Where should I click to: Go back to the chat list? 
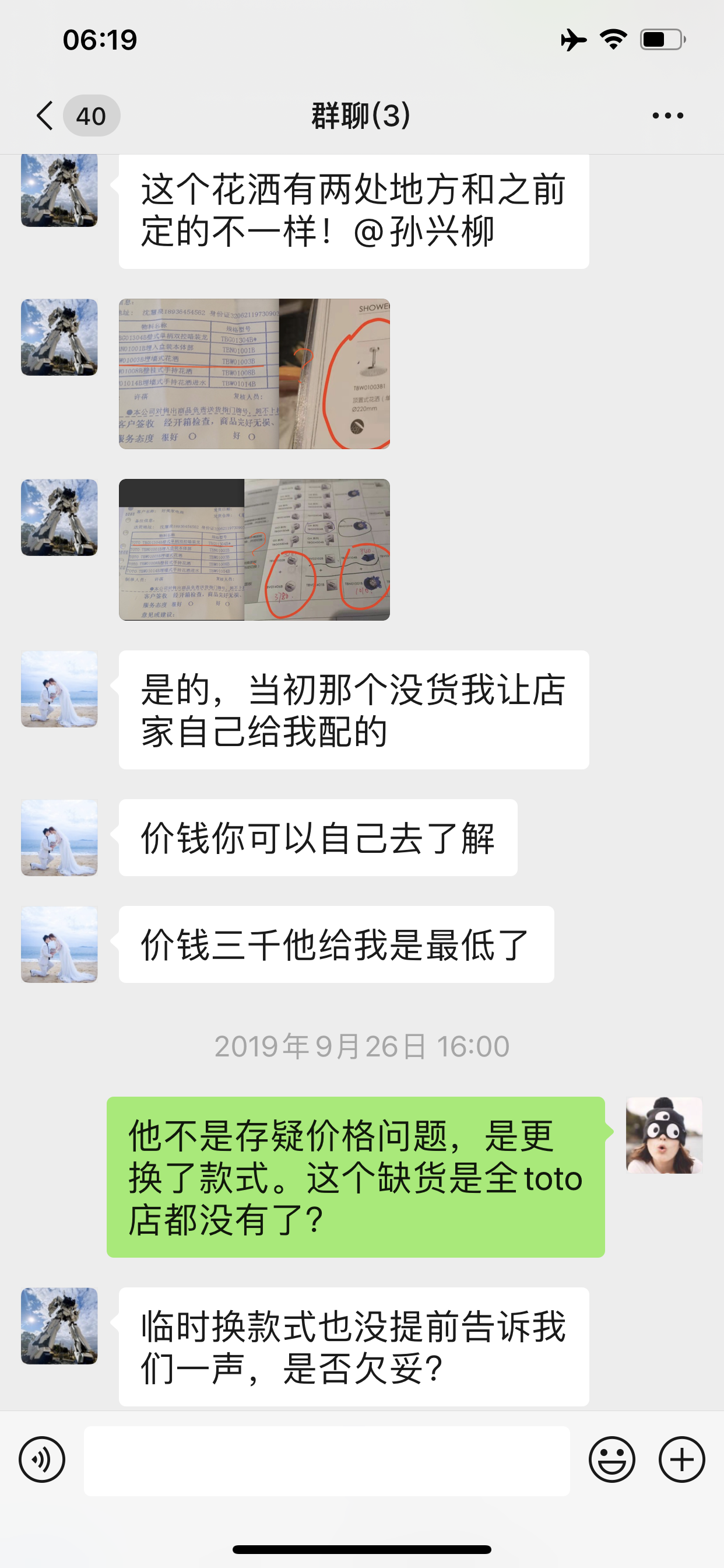pos(45,116)
